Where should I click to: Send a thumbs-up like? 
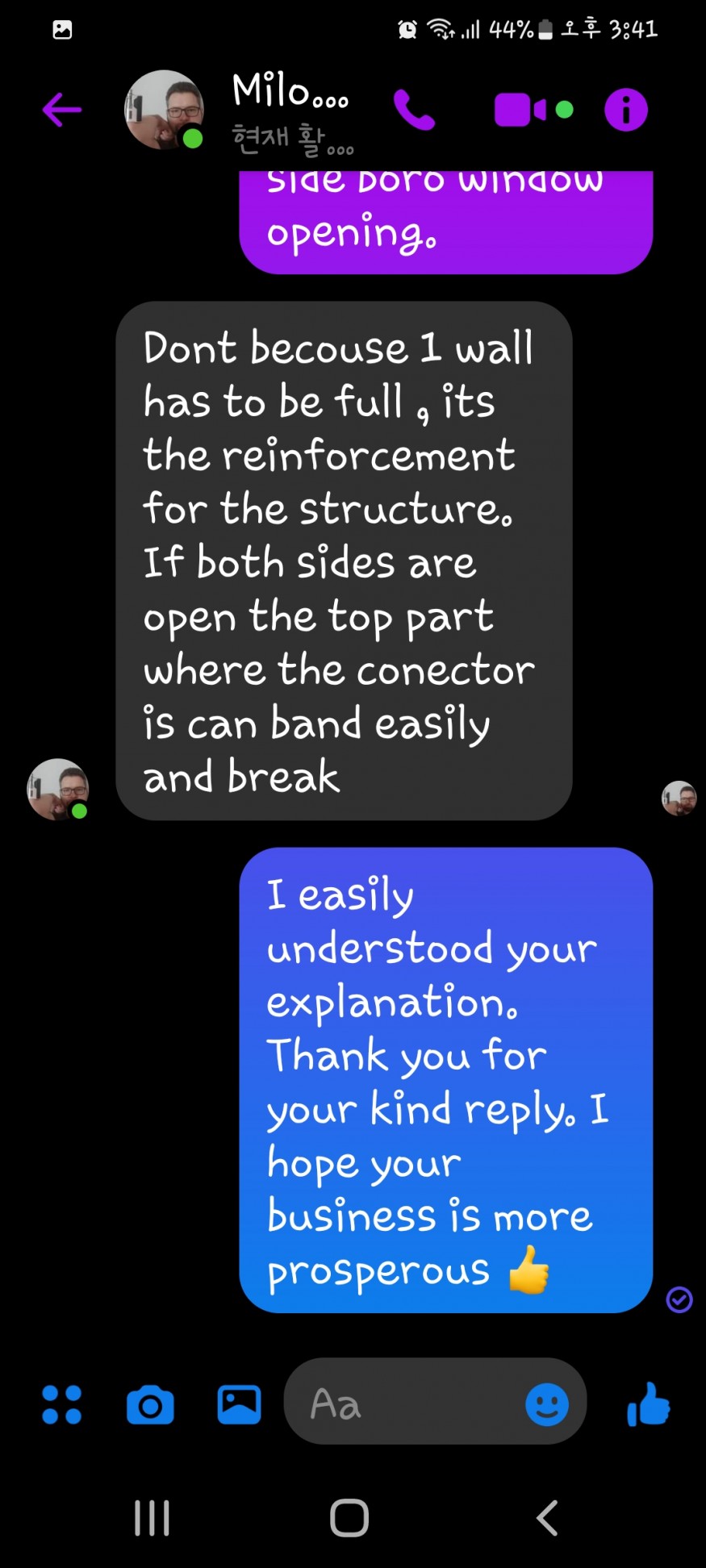(x=648, y=1404)
